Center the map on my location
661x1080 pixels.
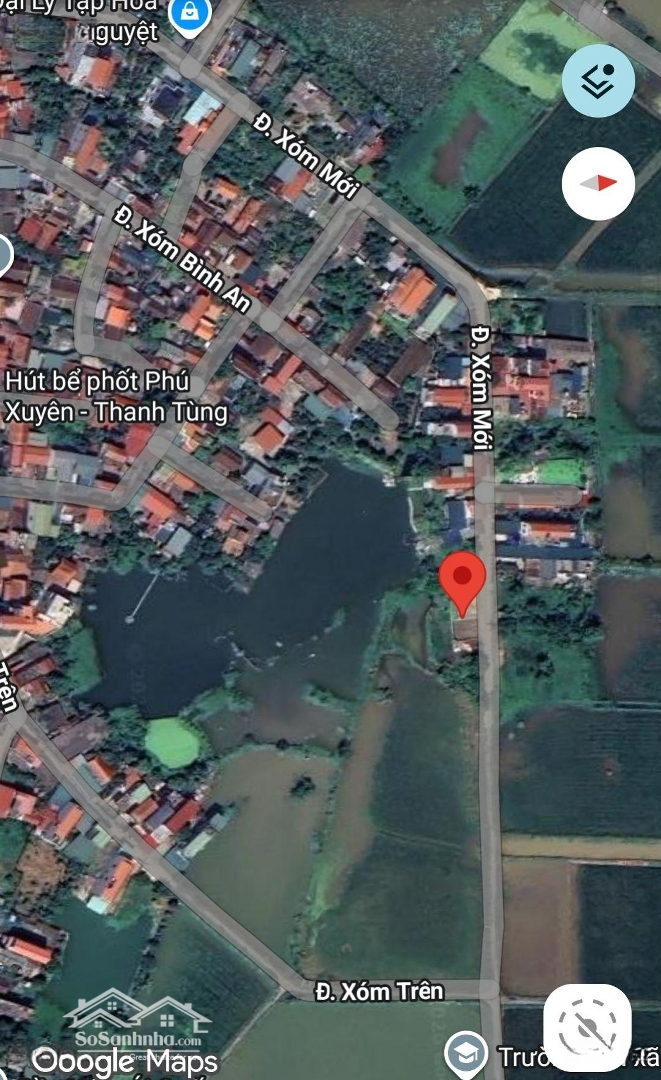click(x=587, y=1028)
